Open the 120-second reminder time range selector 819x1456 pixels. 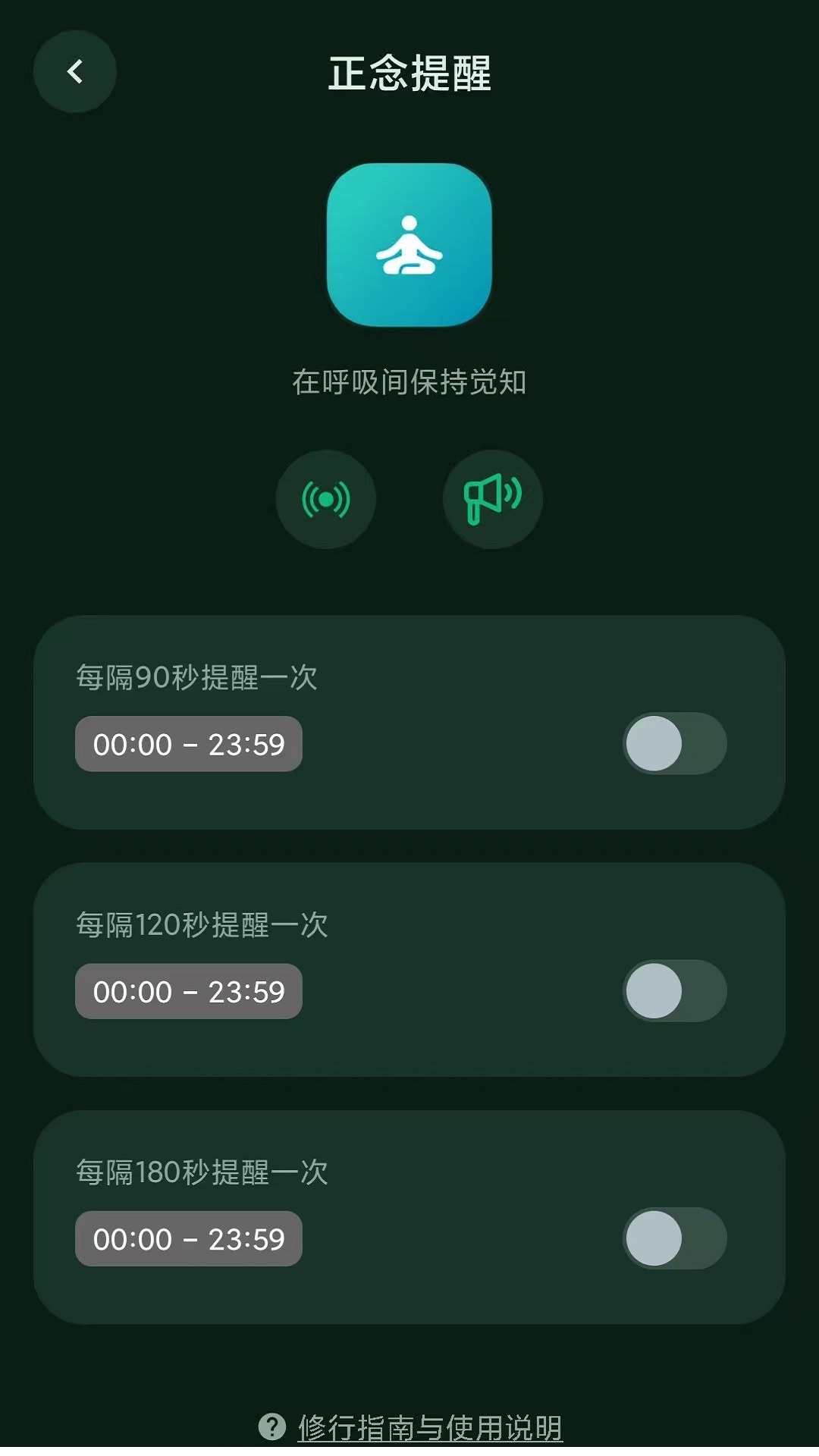[189, 991]
